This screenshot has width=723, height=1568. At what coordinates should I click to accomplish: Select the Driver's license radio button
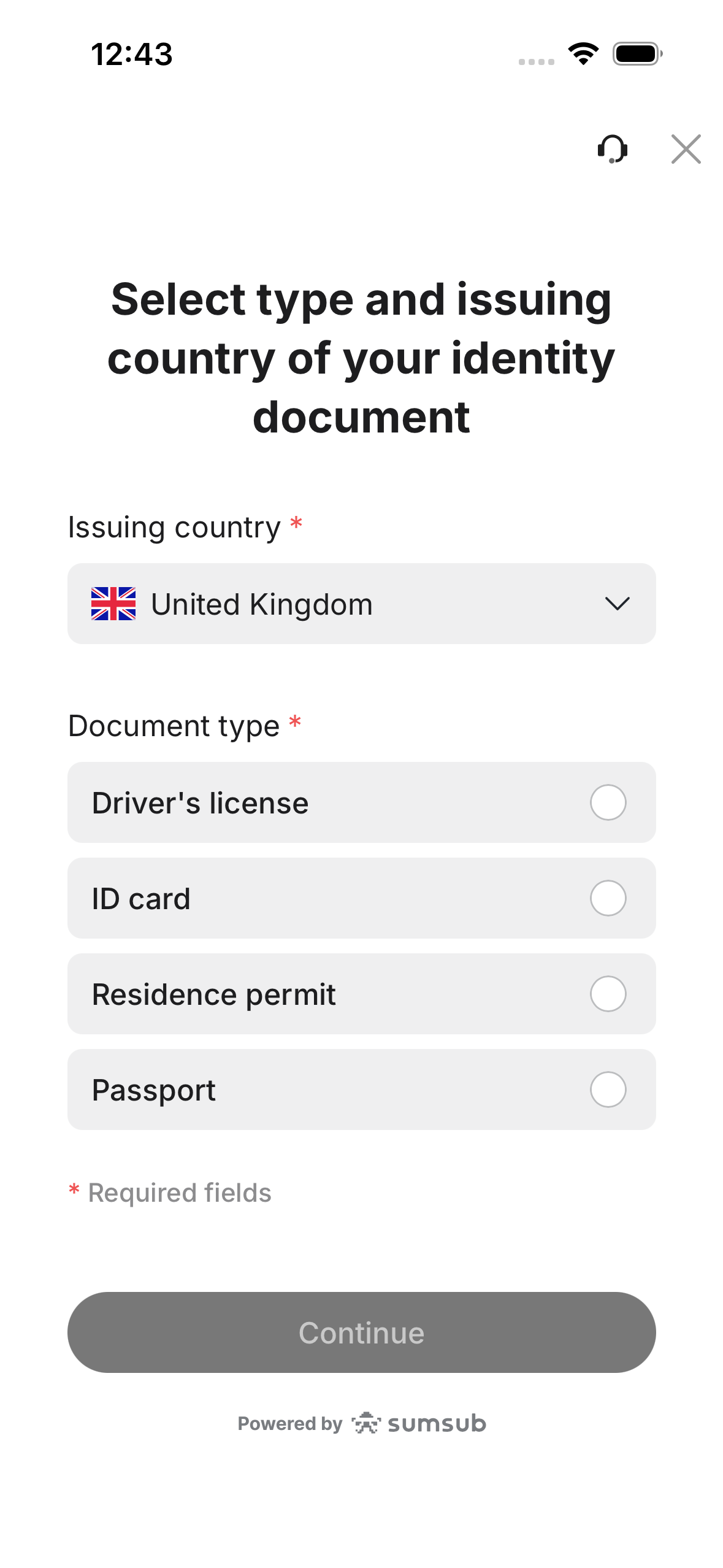tap(607, 802)
